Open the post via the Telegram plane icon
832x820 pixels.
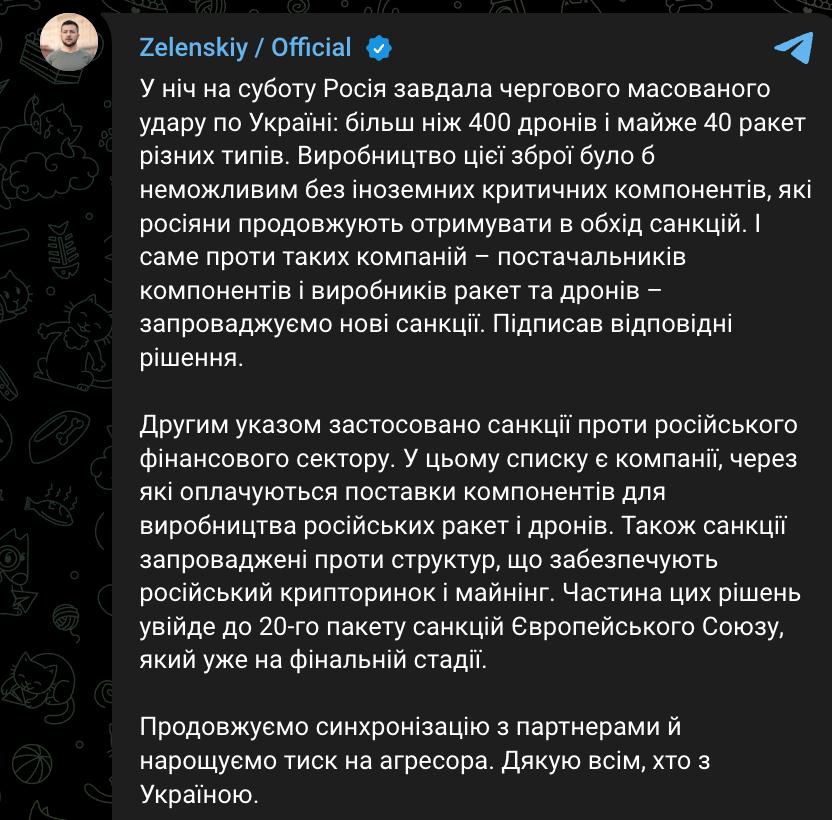coord(793,47)
